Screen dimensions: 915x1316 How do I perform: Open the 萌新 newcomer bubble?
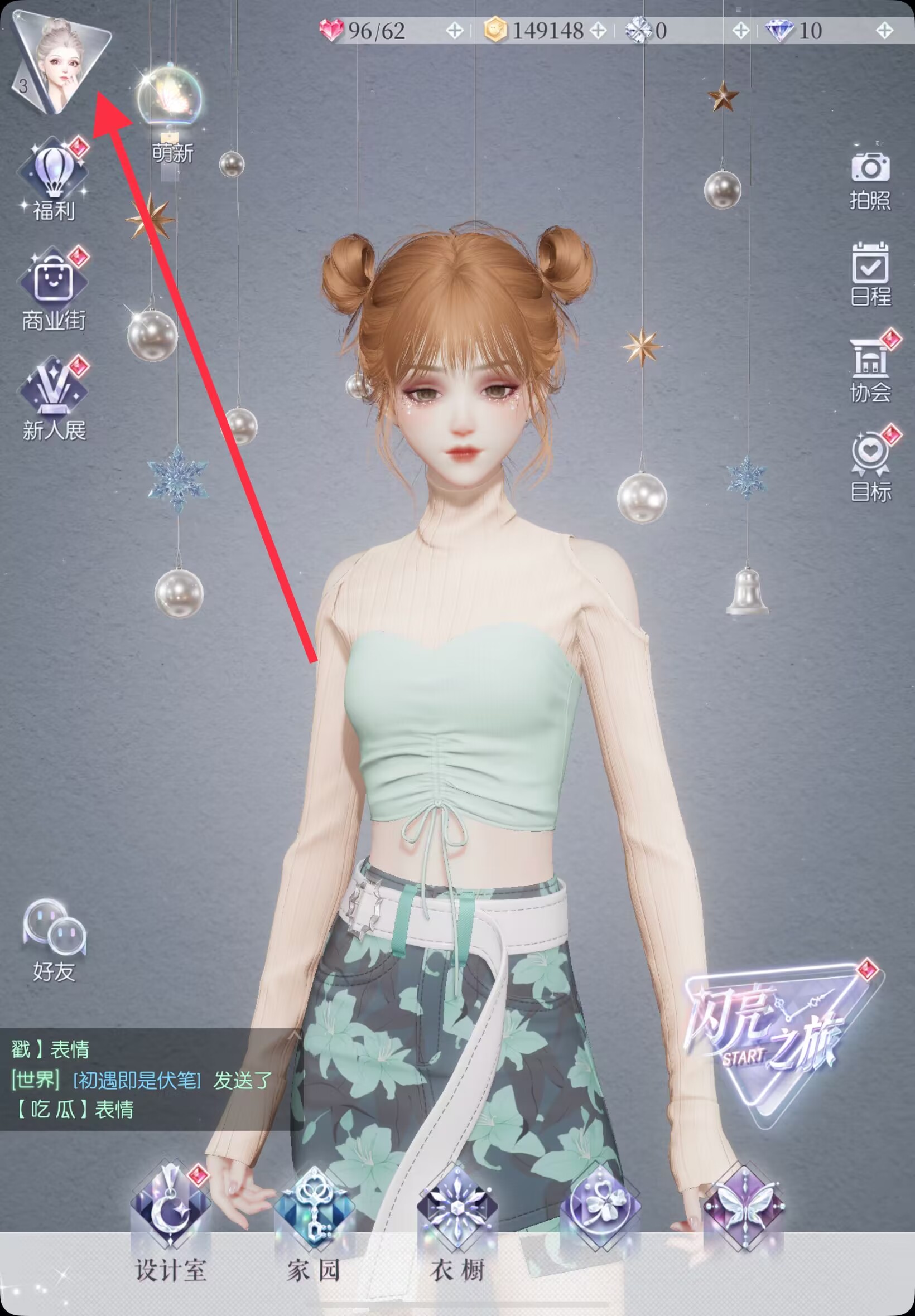(170, 98)
